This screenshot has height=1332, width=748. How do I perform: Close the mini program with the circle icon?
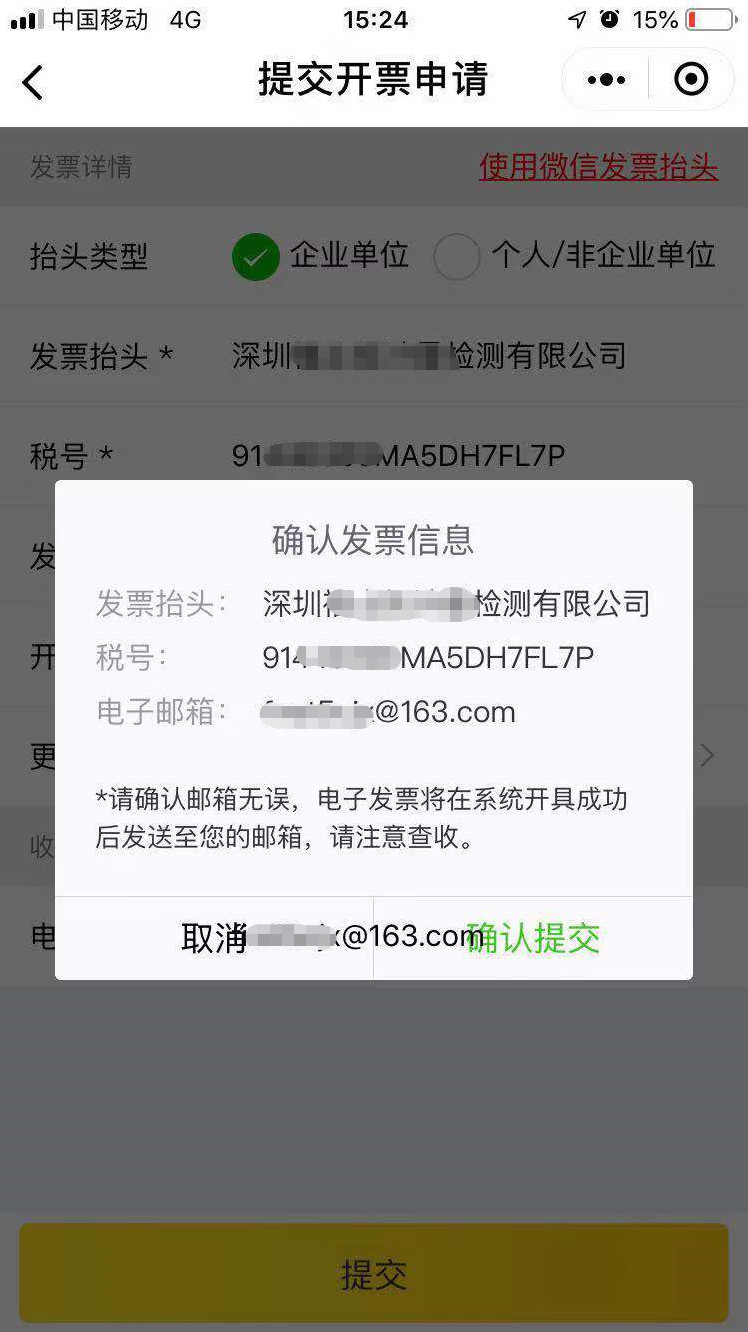point(691,80)
